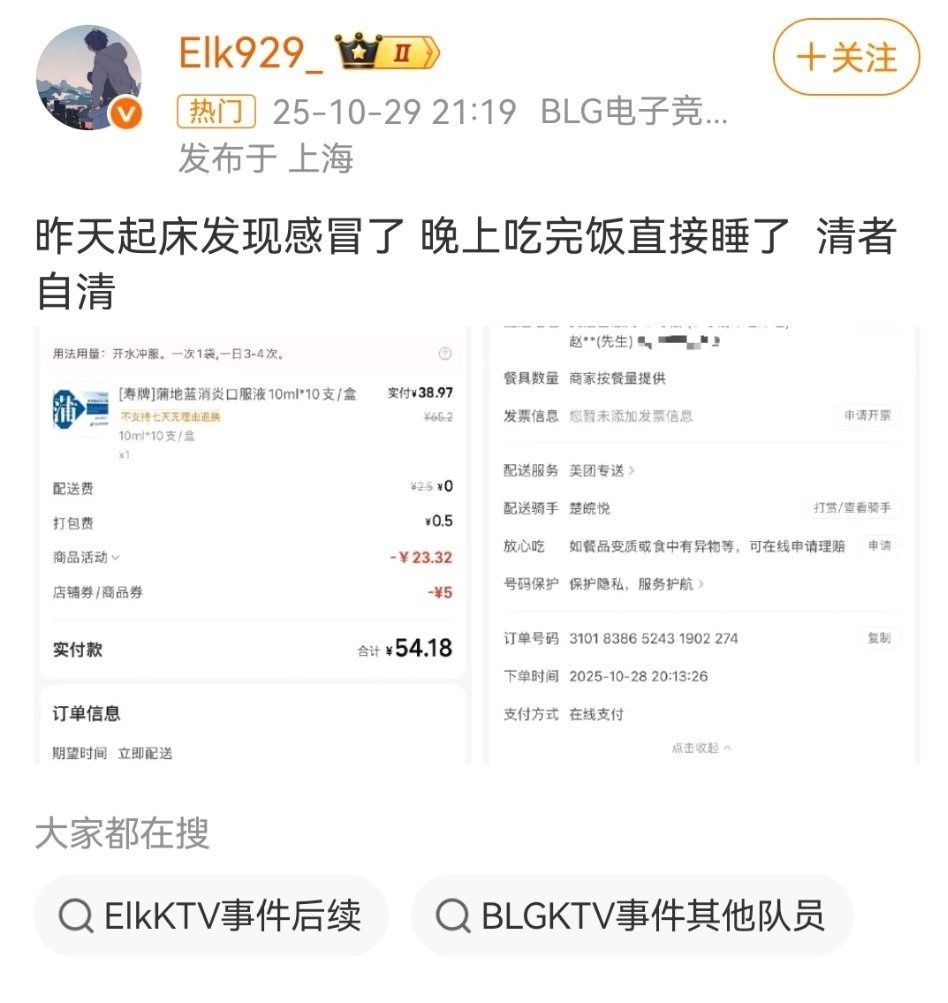
Task: Search BLGKTV事件其他队员 suggestion
Action: pyautogui.click(x=632, y=915)
